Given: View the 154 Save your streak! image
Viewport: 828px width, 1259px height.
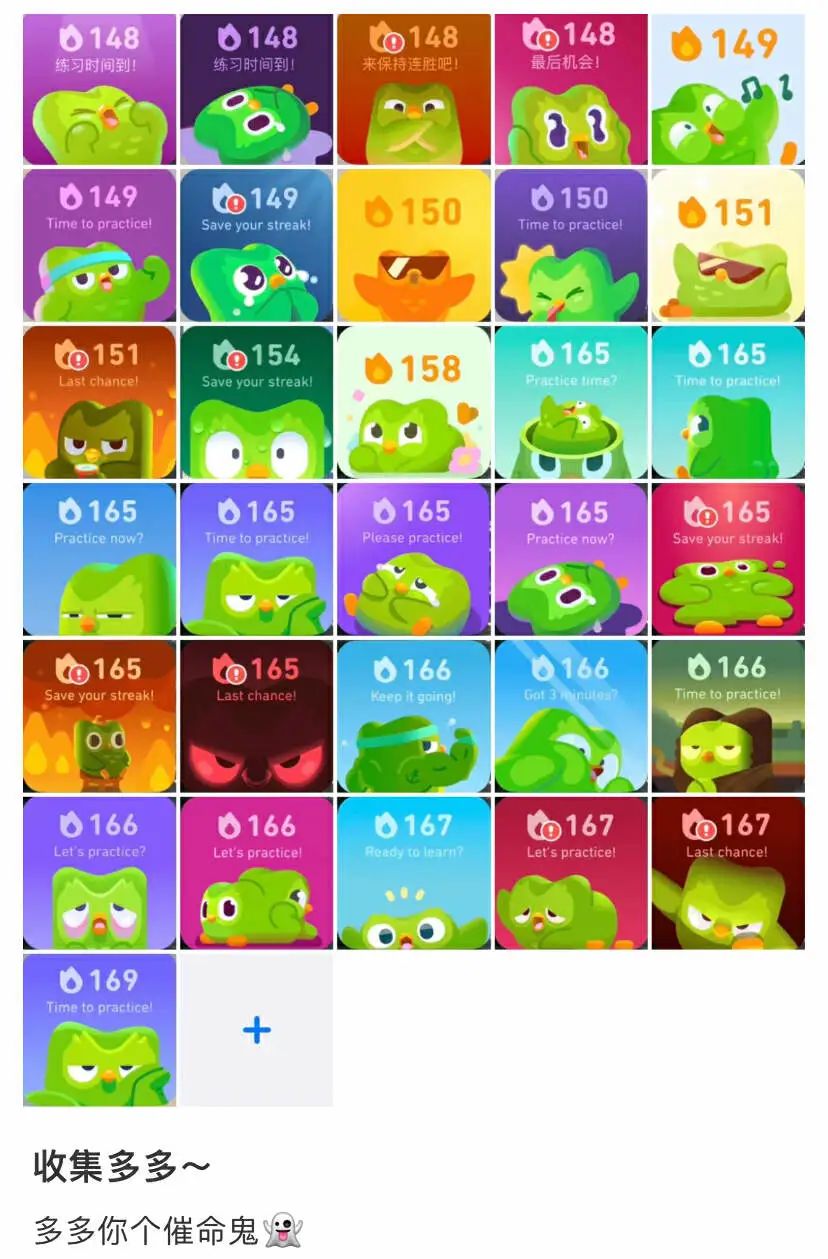Looking at the screenshot, I should pos(257,402).
